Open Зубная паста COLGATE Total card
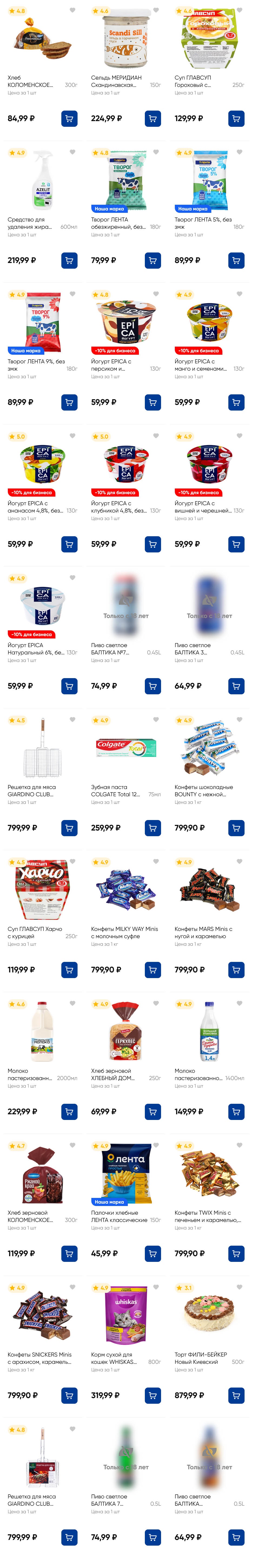 point(126,749)
